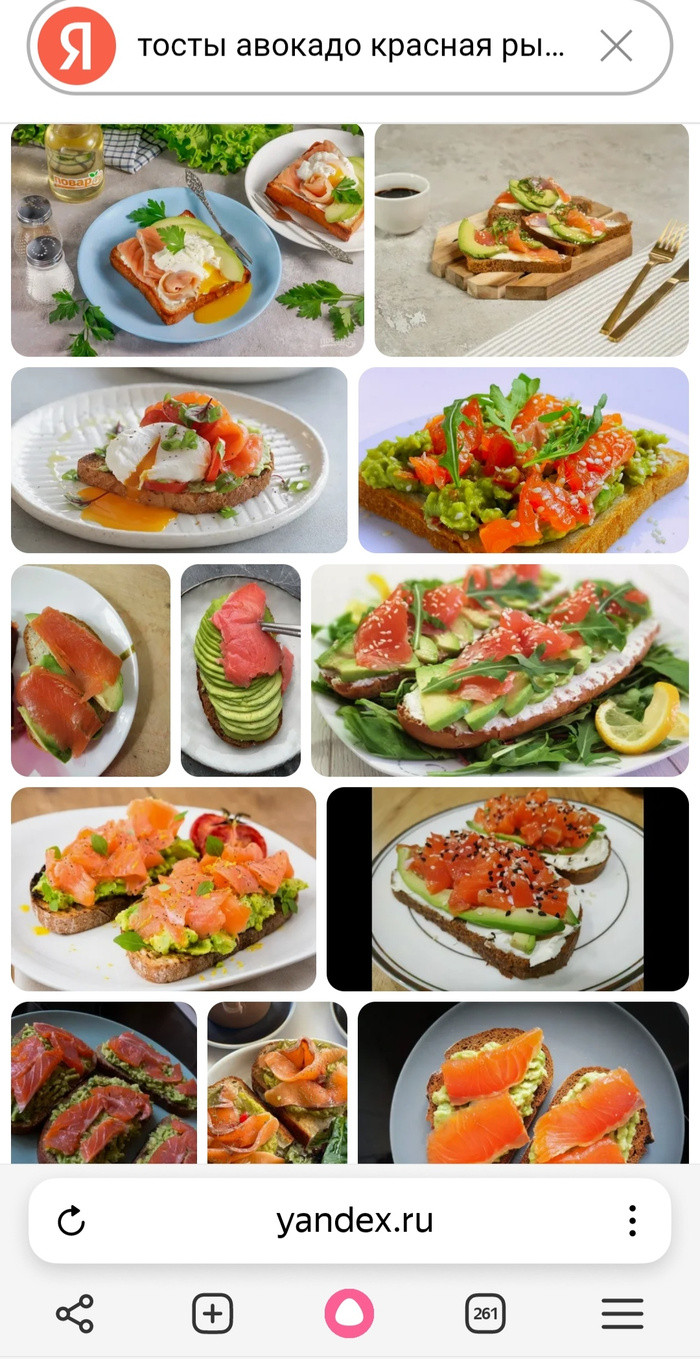Image resolution: width=700 pixels, height=1359 pixels.
Task: View the 261 open tabs
Action: [485, 1313]
